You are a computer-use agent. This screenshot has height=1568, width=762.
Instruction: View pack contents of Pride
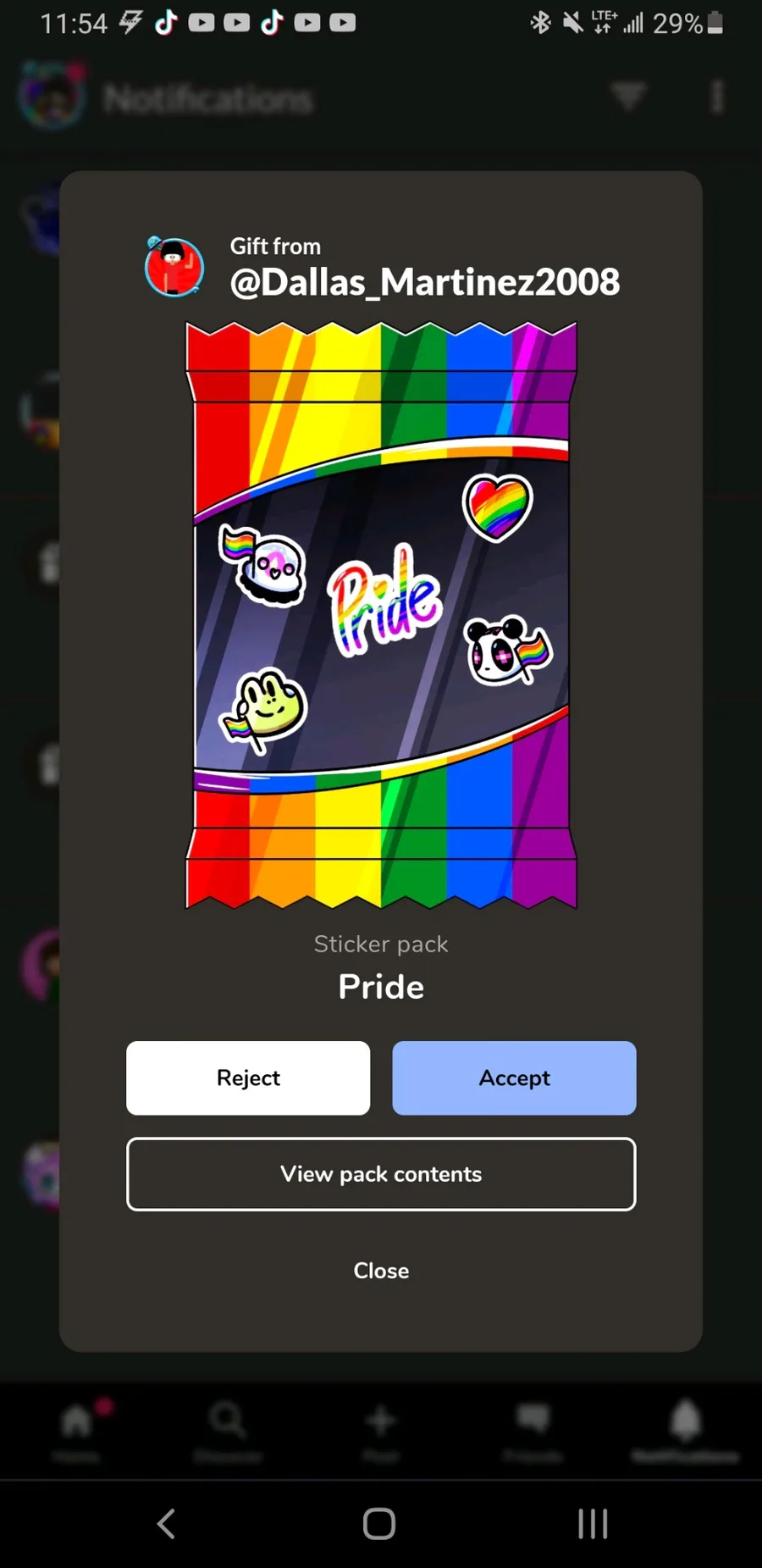point(381,1174)
